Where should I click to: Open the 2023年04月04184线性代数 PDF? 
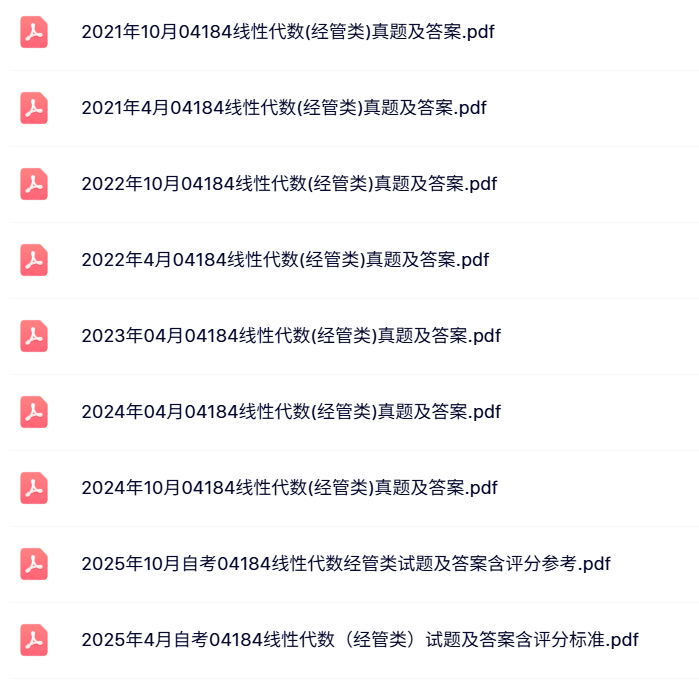pos(290,336)
